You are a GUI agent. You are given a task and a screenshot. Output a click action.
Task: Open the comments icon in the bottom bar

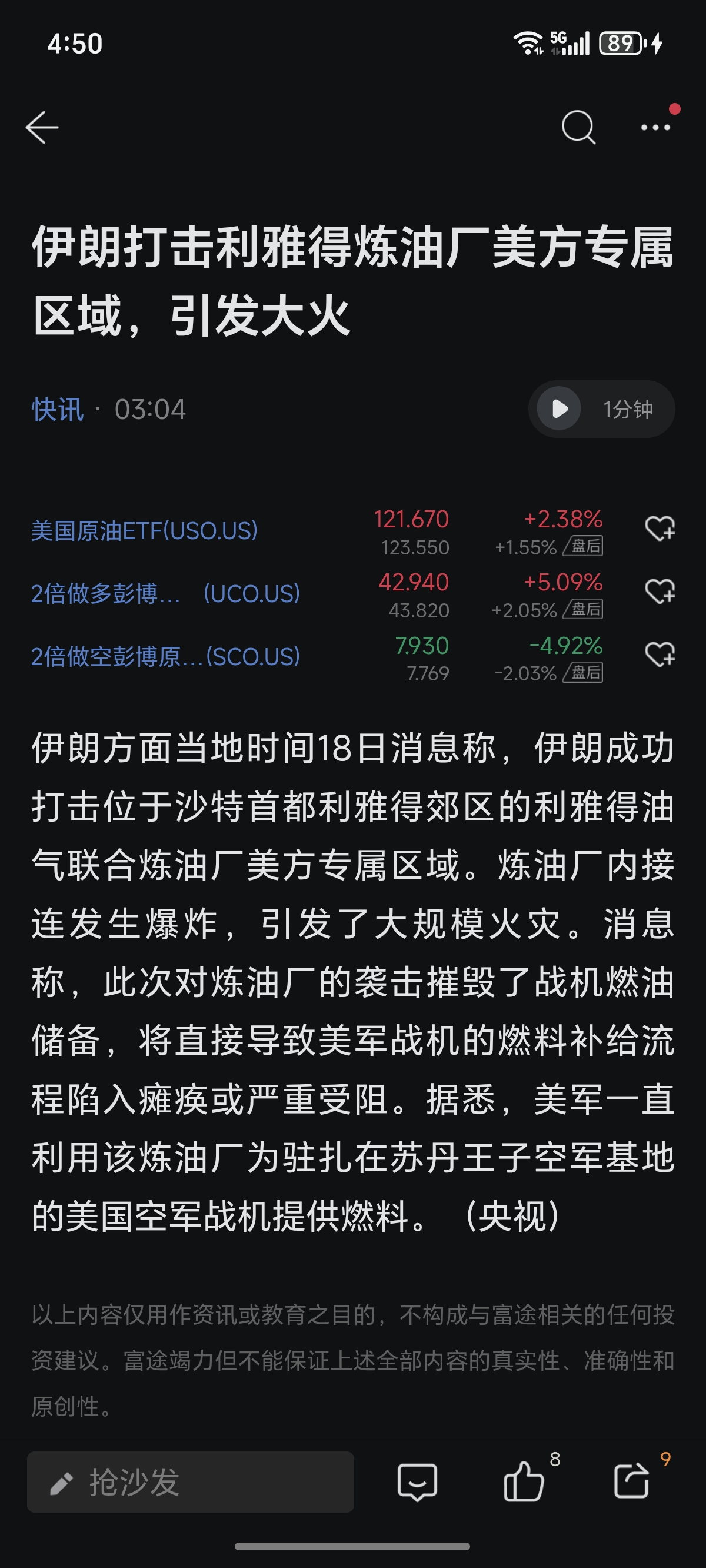pyautogui.click(x=417, y=1481)
